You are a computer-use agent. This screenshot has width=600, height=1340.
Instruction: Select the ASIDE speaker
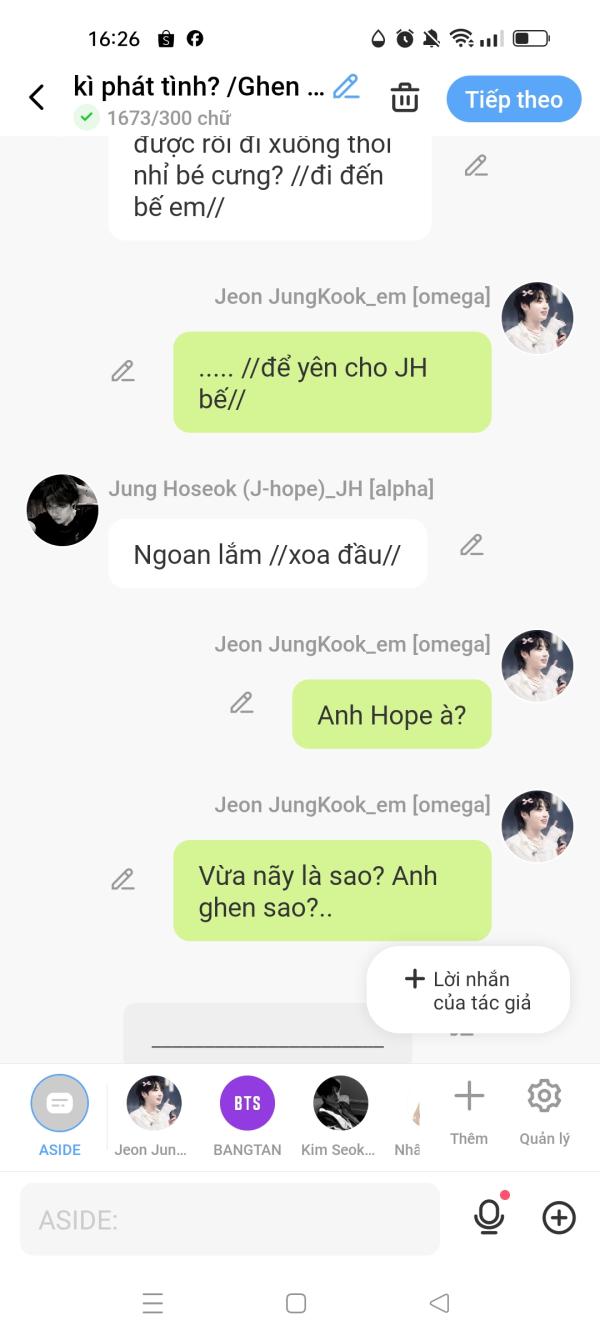[x=60, y=1104]
